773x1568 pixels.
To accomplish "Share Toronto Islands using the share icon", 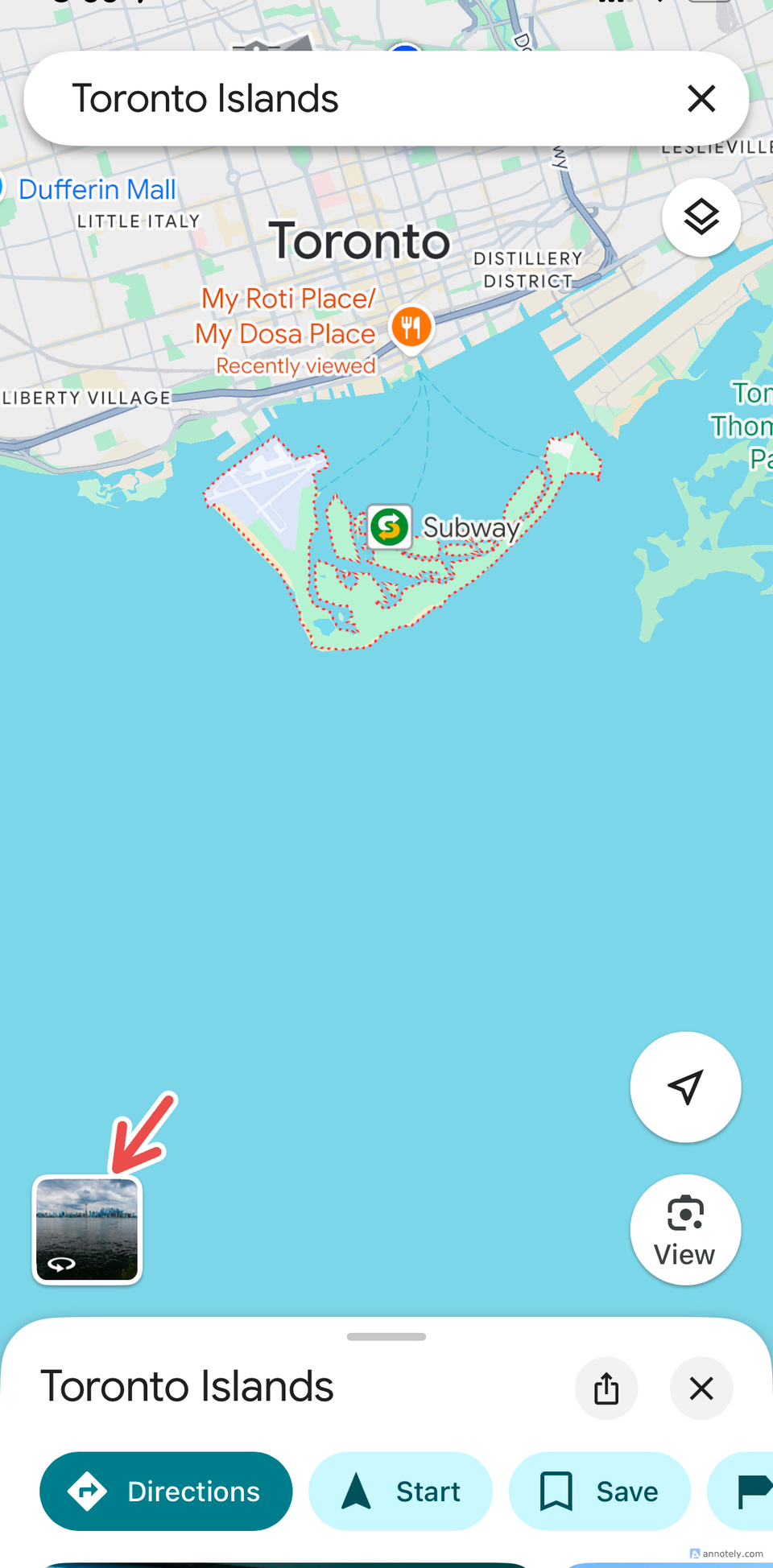I will point(606,1388).
